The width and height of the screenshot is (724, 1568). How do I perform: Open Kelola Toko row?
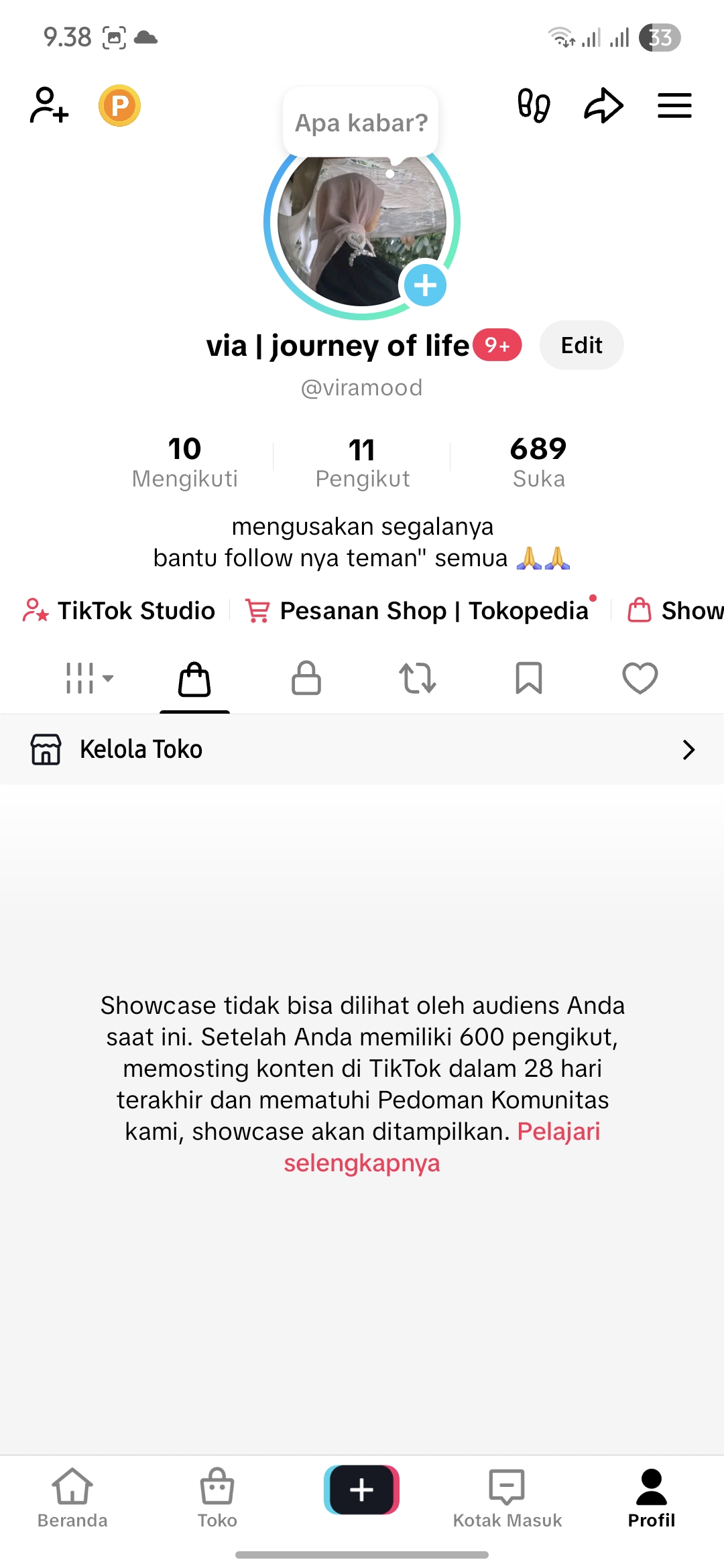coord(362,749)
